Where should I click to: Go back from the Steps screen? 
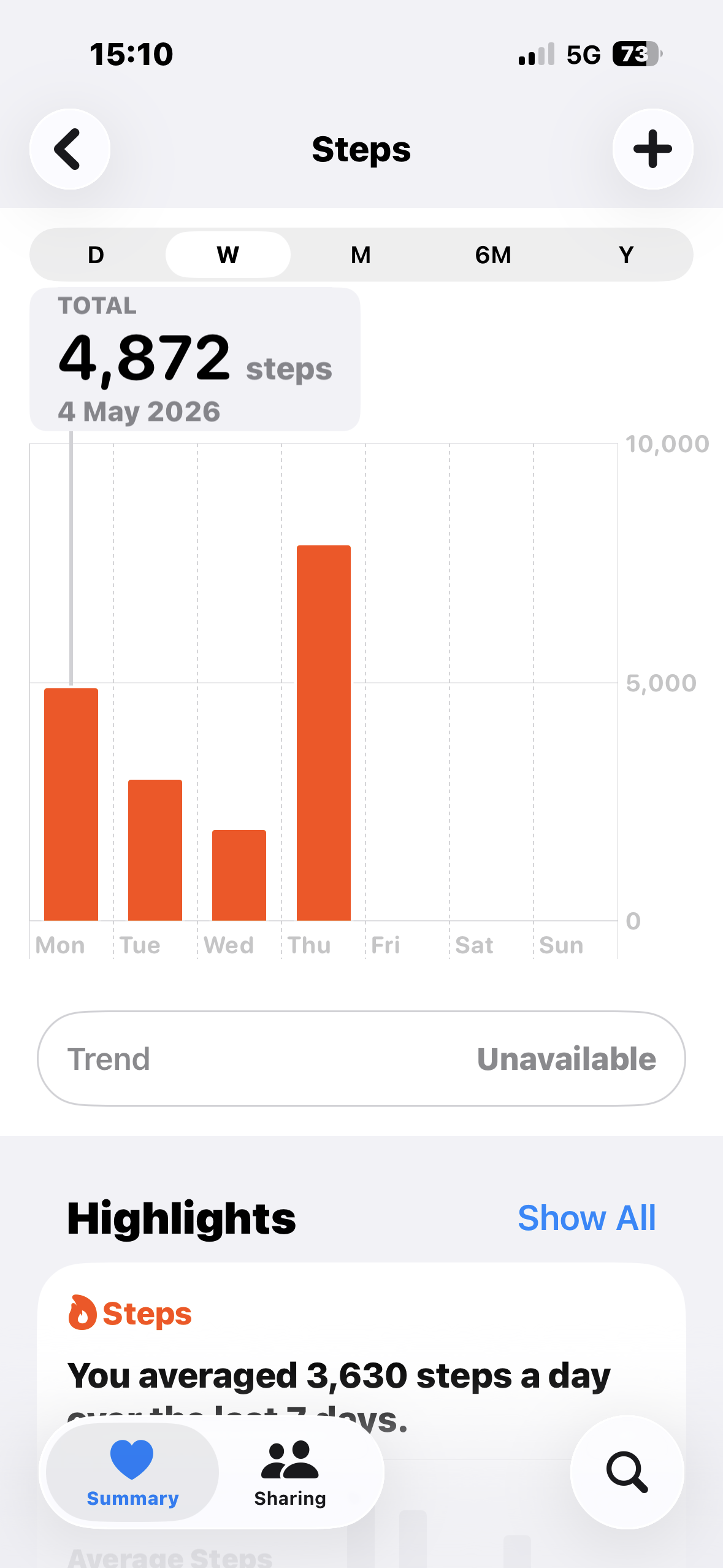click(70, 149)
